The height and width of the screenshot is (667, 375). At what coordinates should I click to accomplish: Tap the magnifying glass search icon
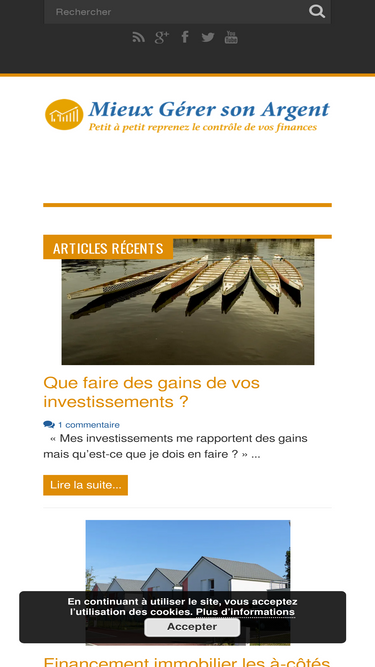pyautogui.click(x=317, y=11)
